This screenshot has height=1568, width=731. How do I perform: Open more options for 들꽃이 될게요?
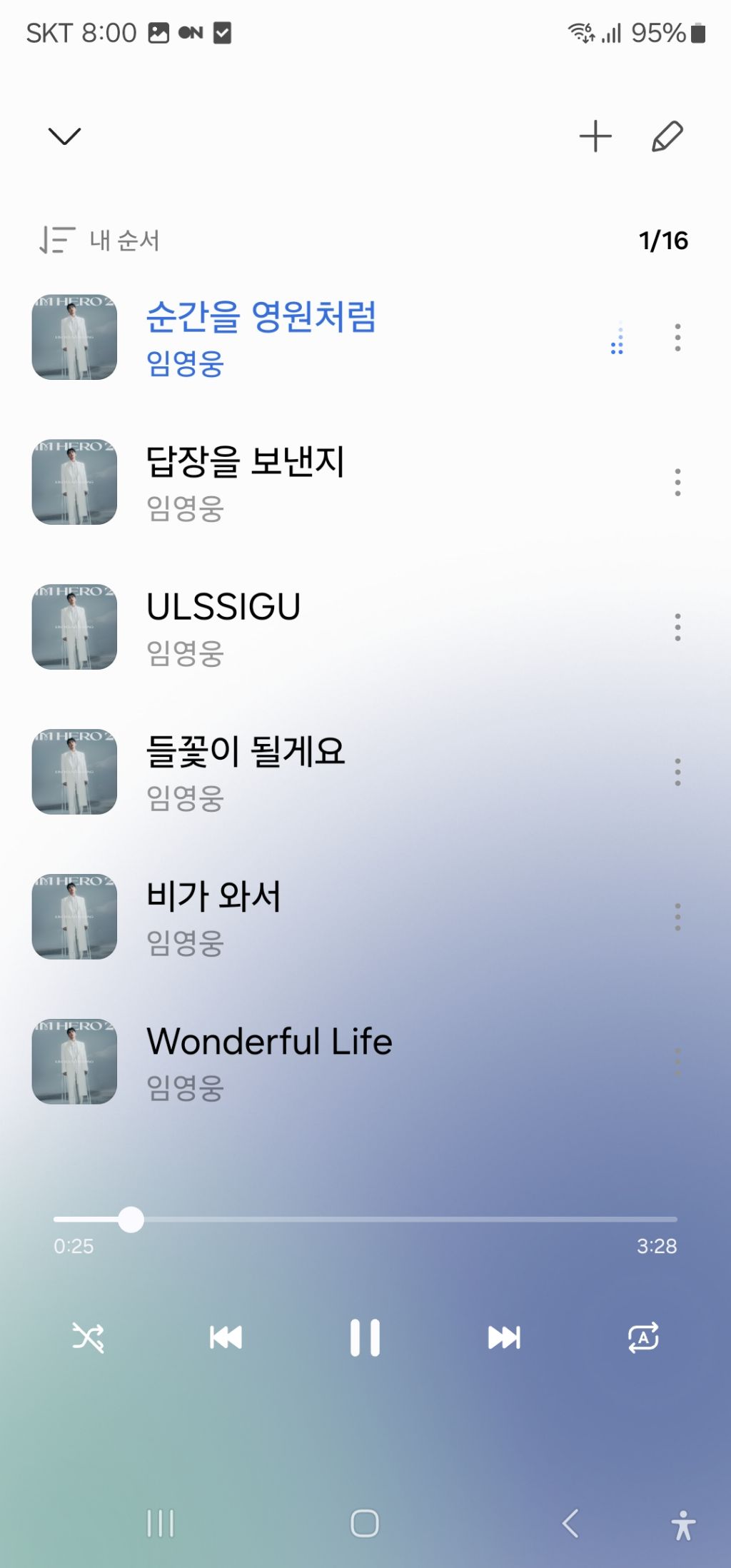[x=677, y=772]
